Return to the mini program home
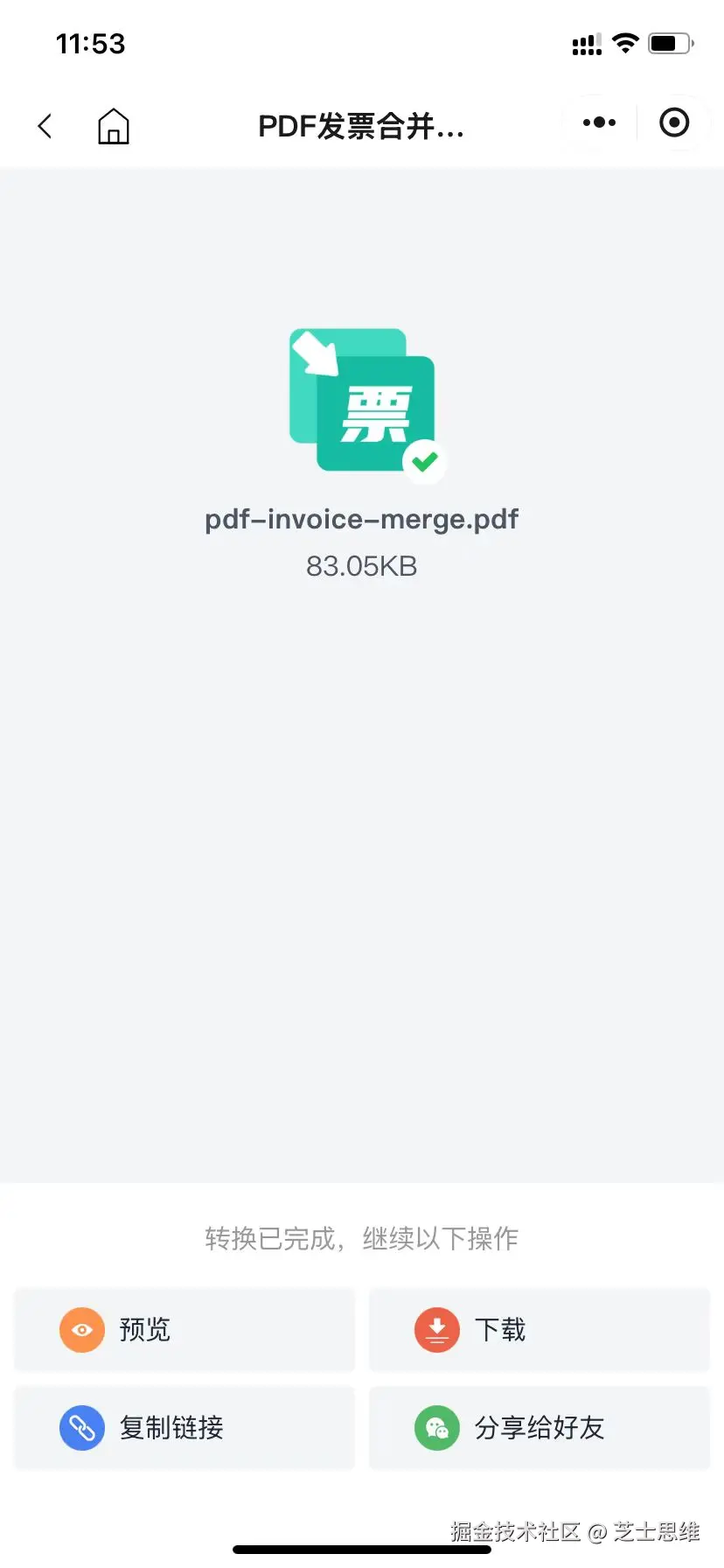This screenshot has width=724, height=1568. [x=113, y=126]
